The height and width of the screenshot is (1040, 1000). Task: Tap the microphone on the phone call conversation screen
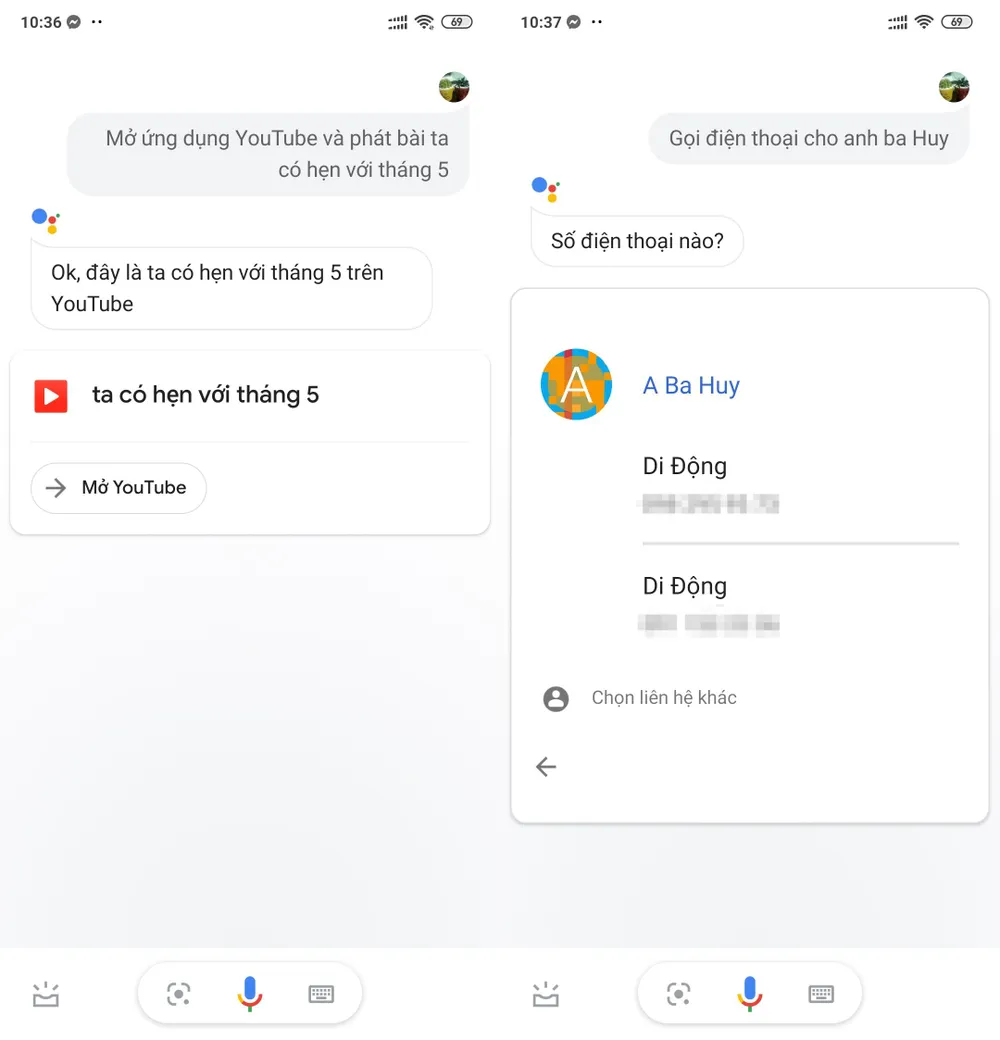click(749, 993)
